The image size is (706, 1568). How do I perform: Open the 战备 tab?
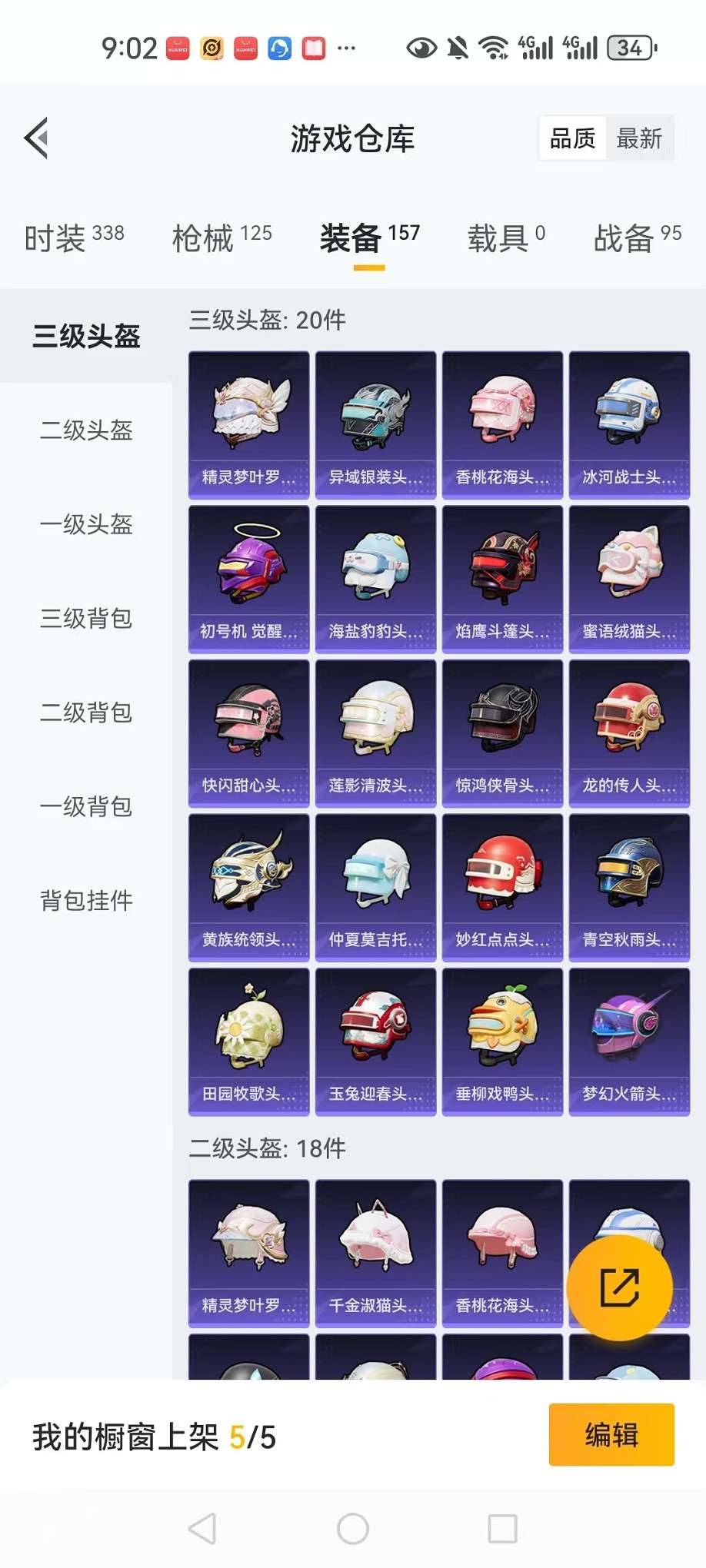pos(638,238)
